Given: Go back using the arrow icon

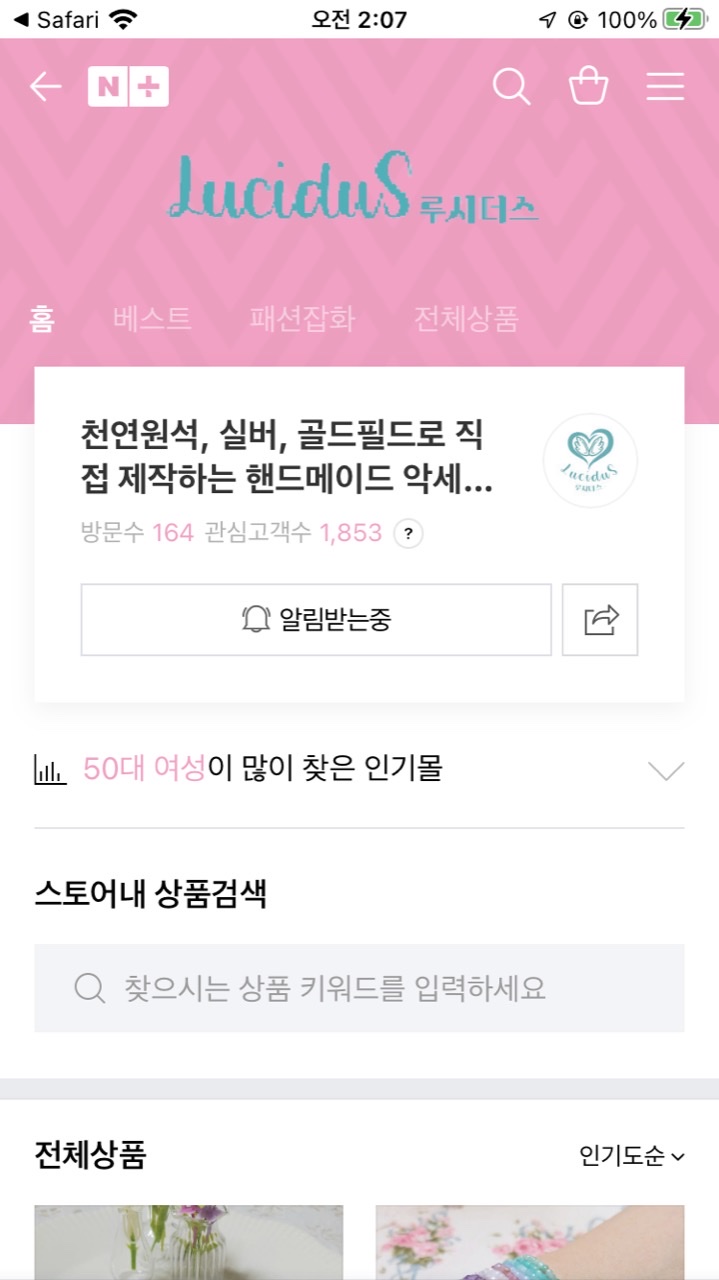Looking at the screenshot, I should 45,87.
